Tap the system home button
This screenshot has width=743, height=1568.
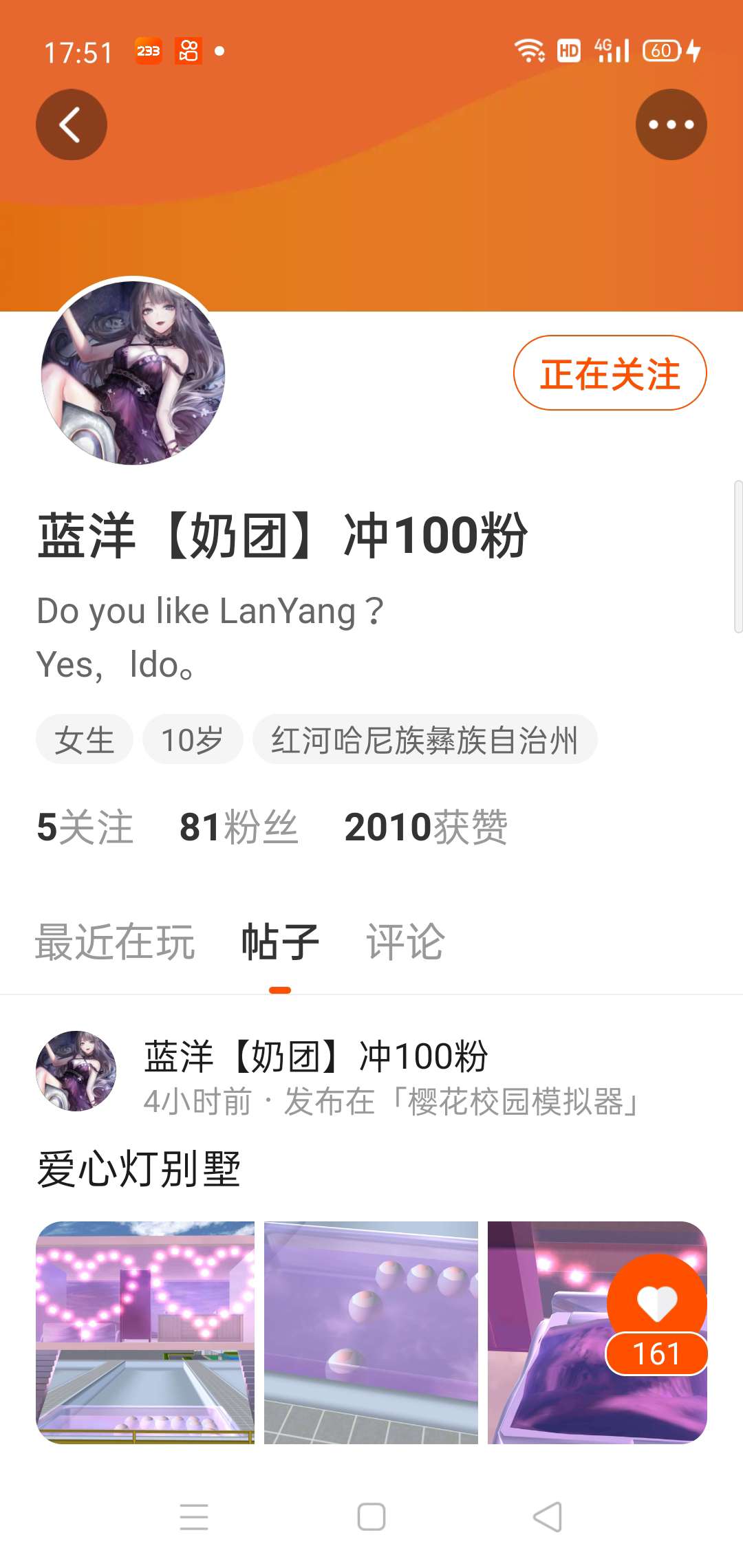pyautogui.click(x=371, y=1516)
